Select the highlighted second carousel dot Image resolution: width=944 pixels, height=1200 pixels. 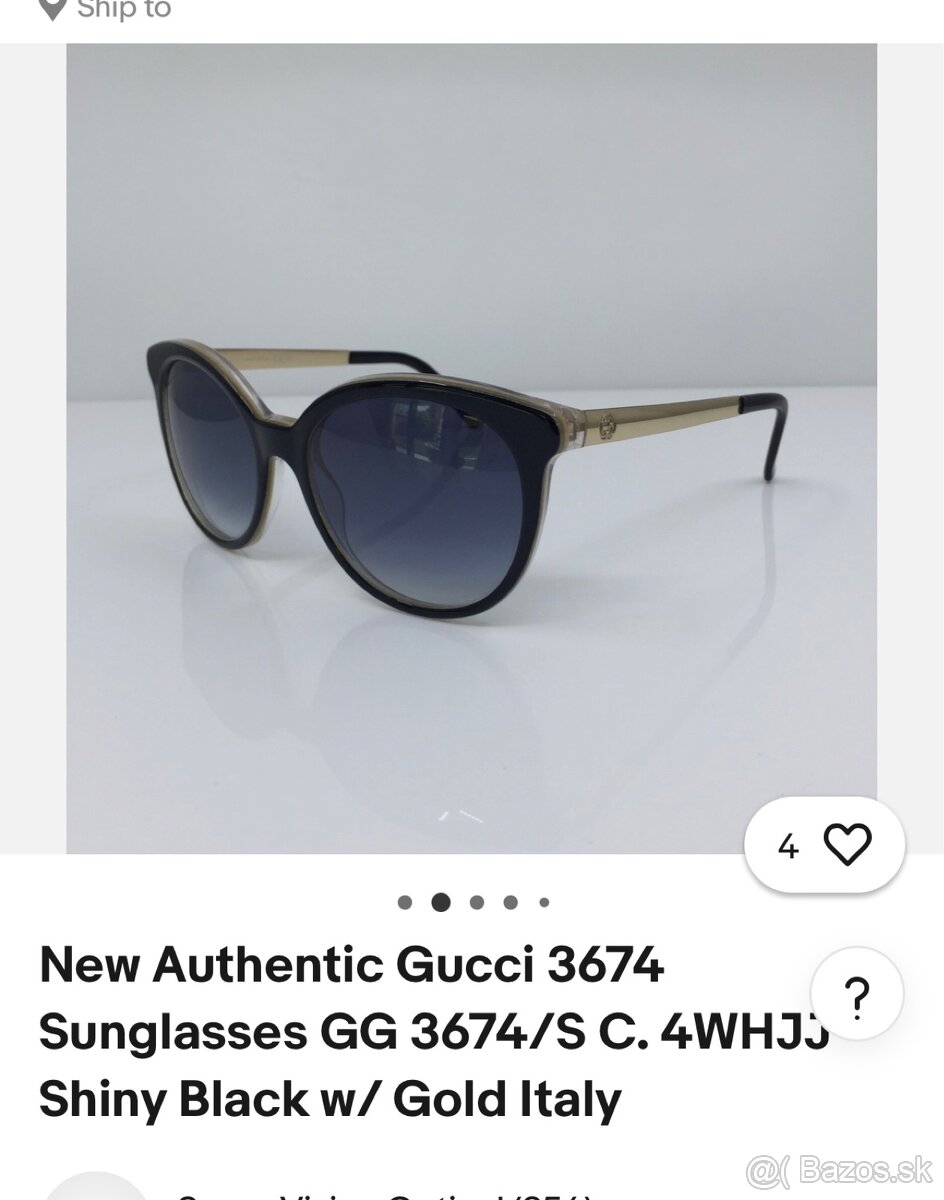440,903
